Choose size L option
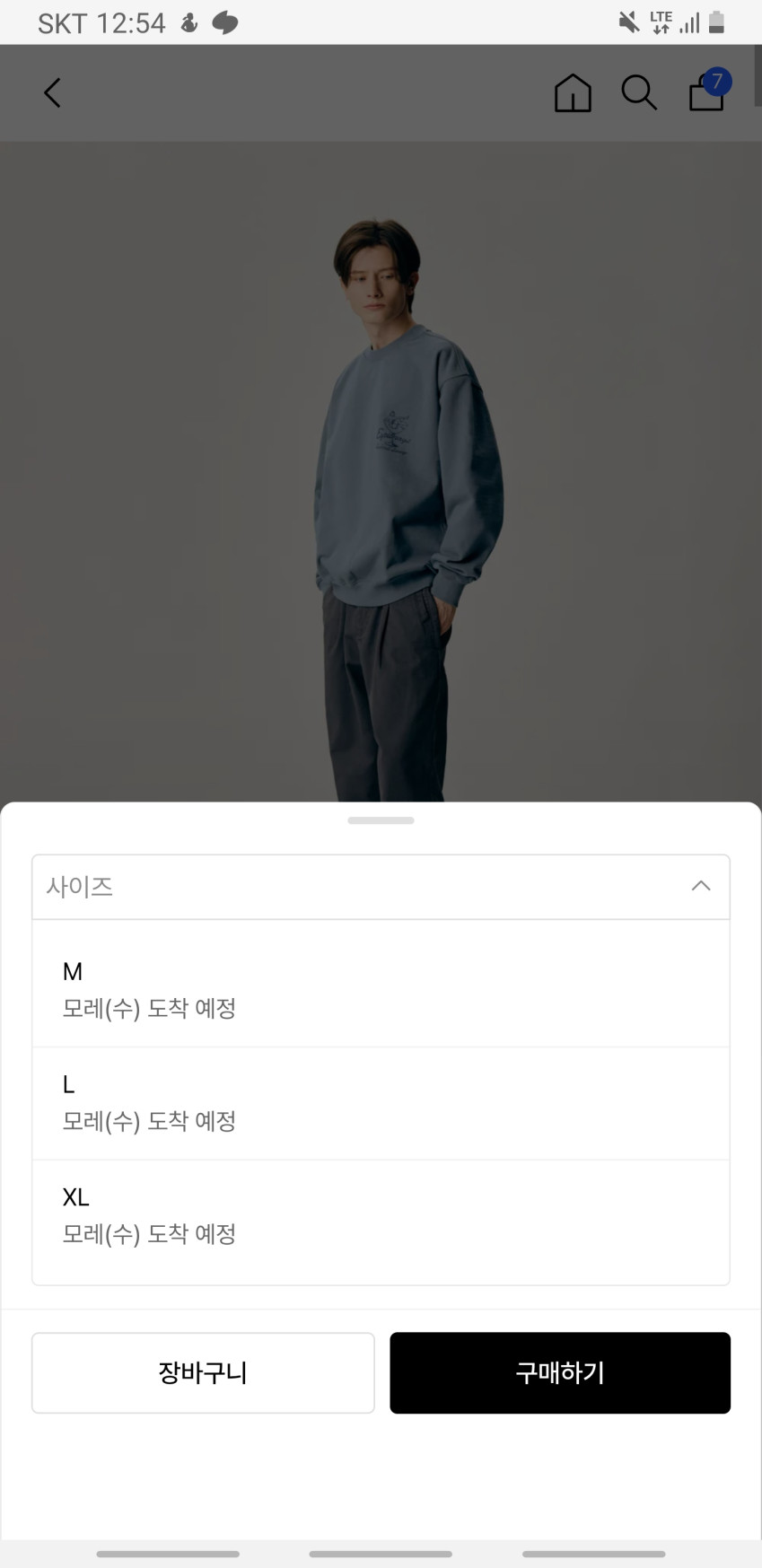The height and width of the screenshot is (1568, 762). point(381,1102)
